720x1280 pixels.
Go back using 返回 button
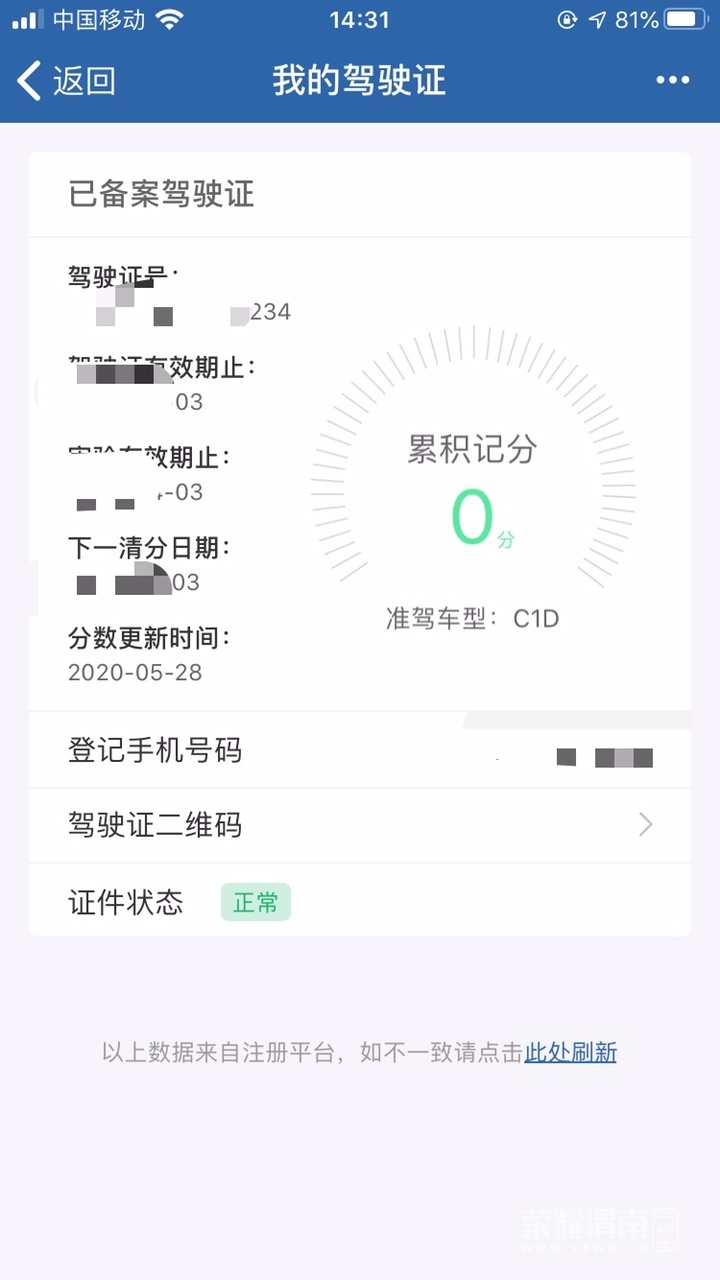[x=66, y=81]
